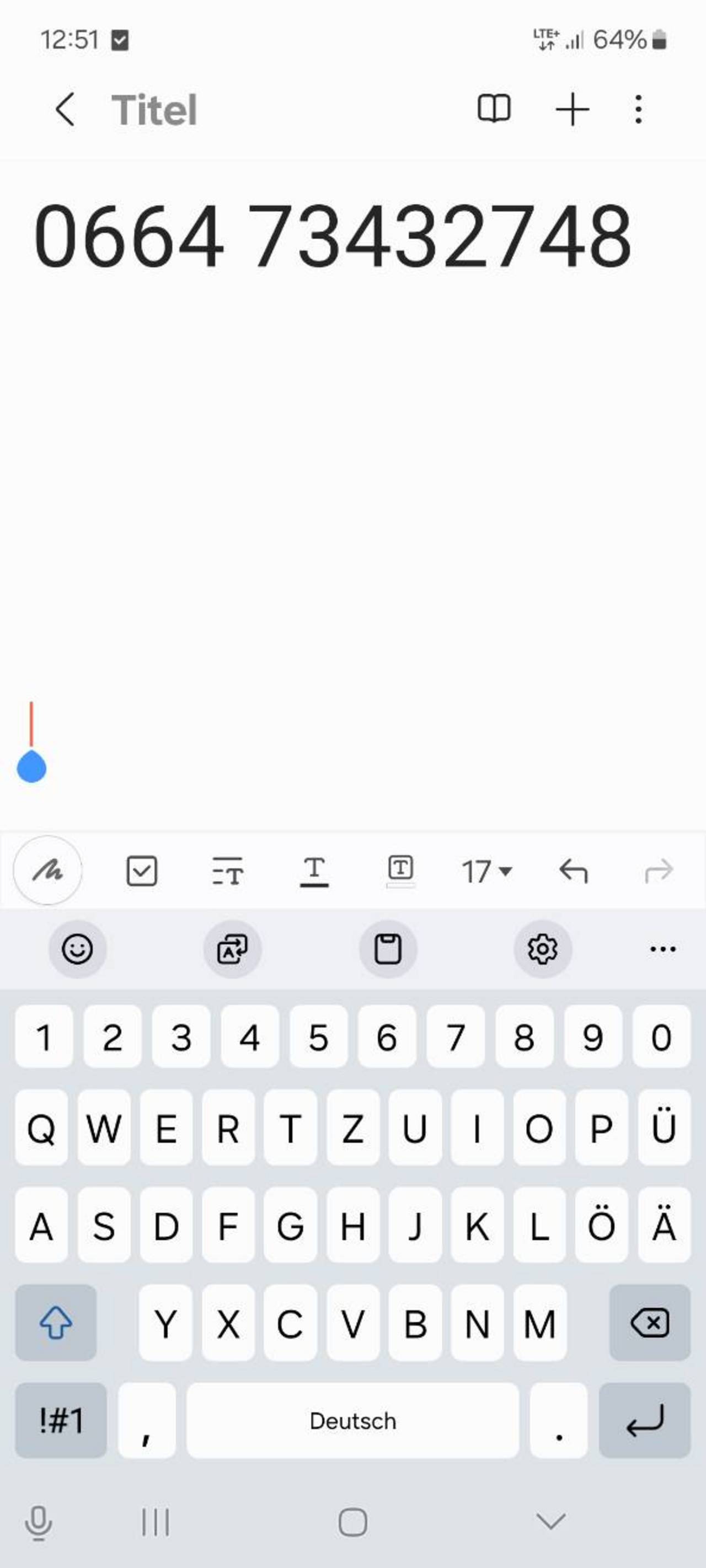Open the emoji keyboard panel

(77, 949)
